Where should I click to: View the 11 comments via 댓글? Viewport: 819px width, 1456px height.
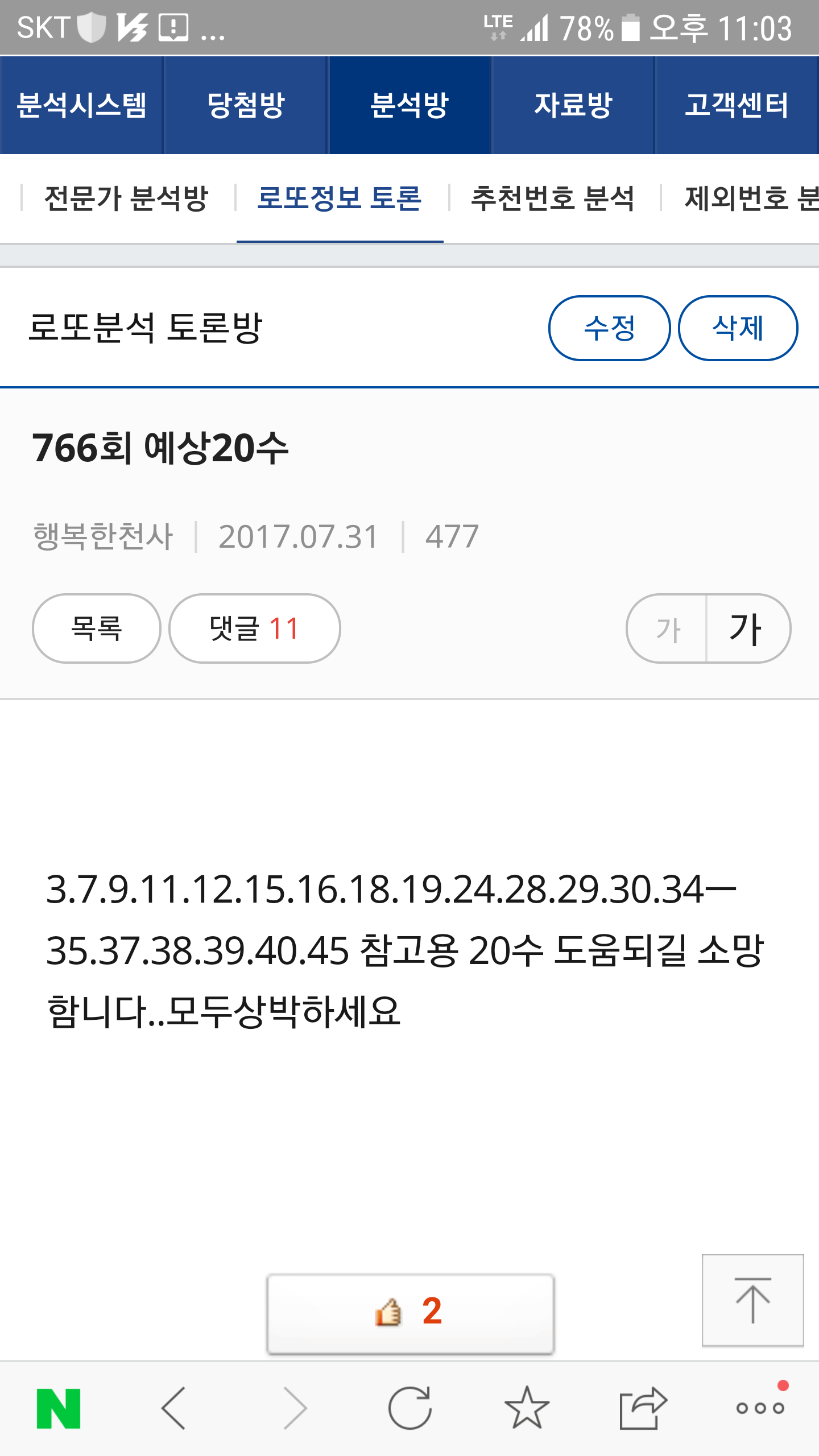254,628
